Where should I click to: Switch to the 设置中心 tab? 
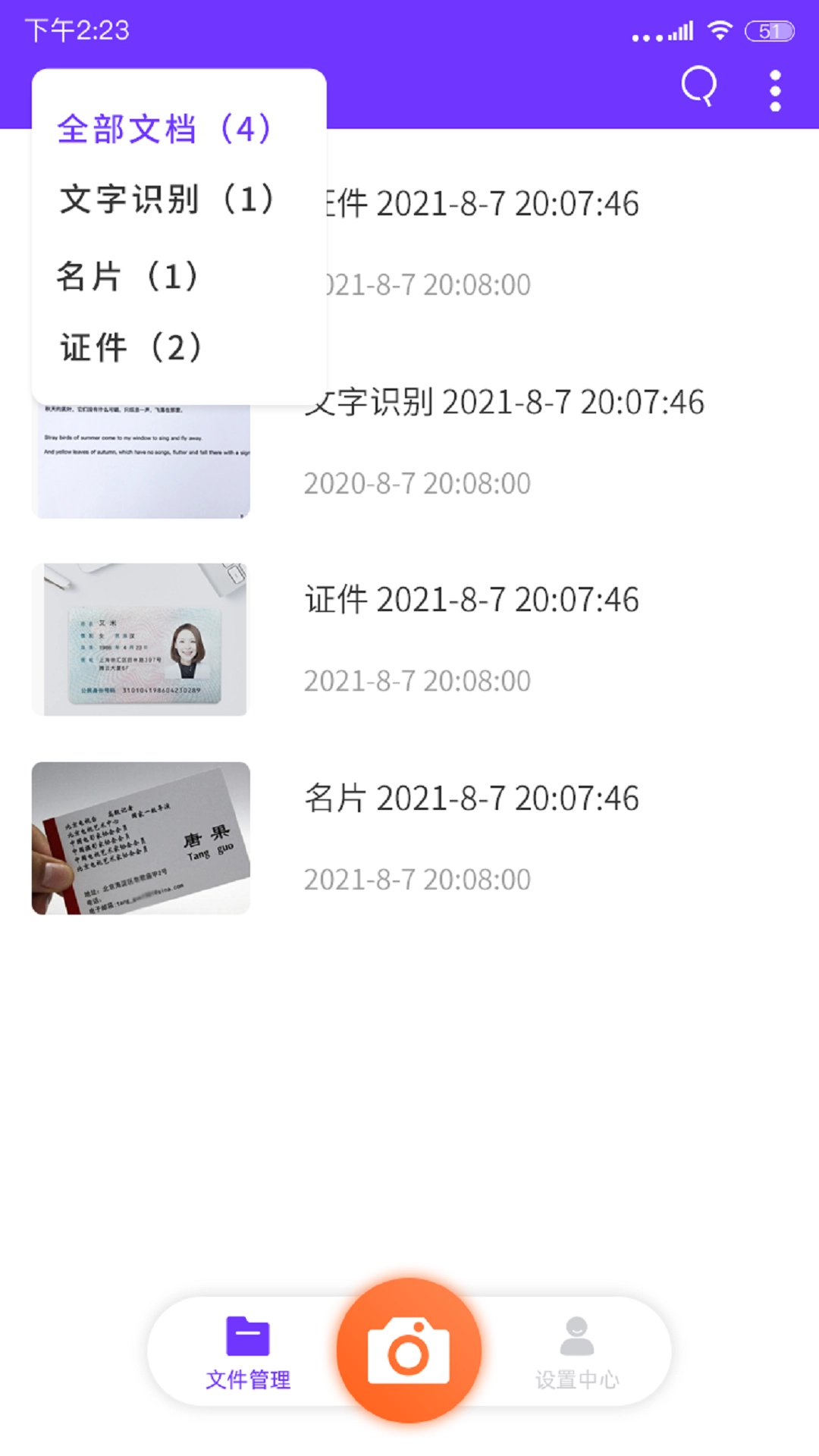point(576,1354)
